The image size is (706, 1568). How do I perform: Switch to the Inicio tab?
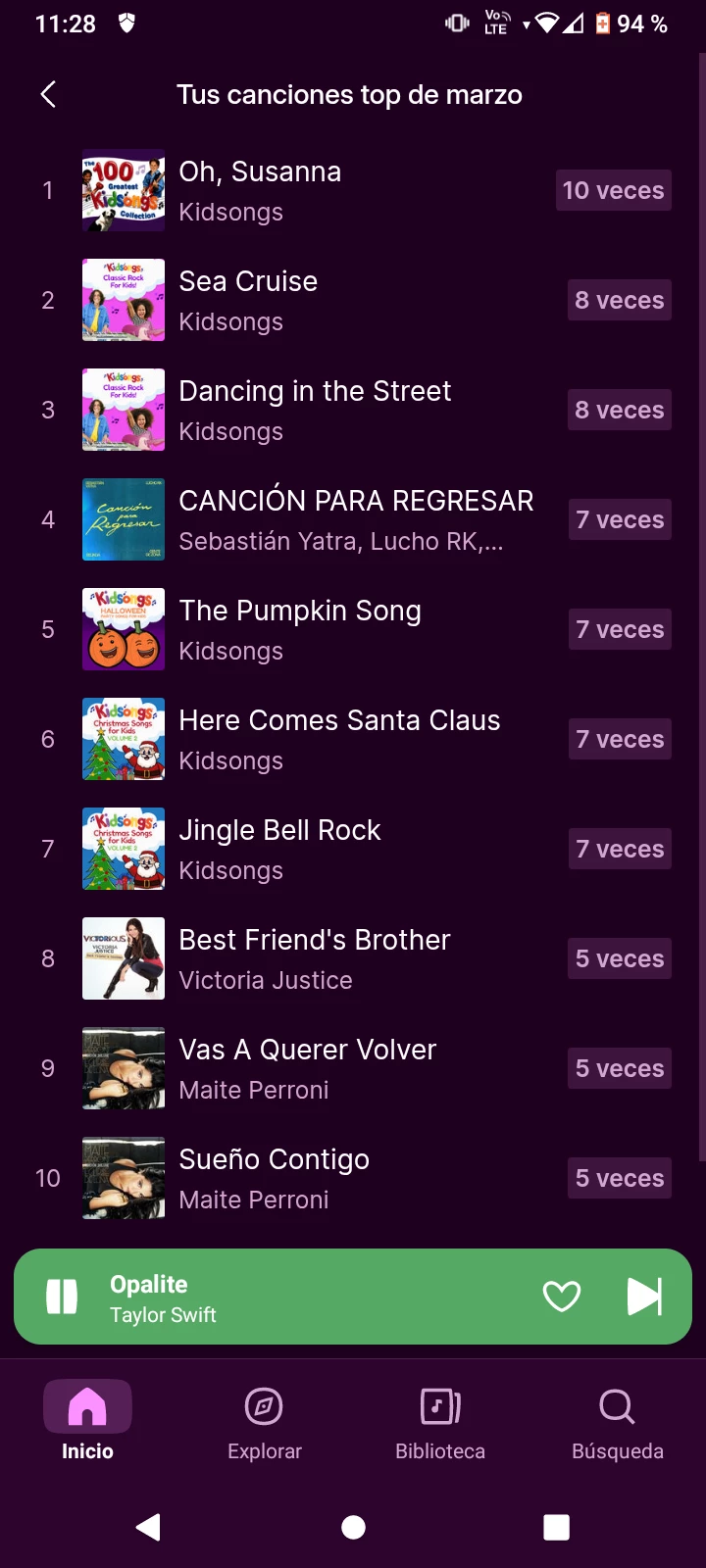point(87,1421)
